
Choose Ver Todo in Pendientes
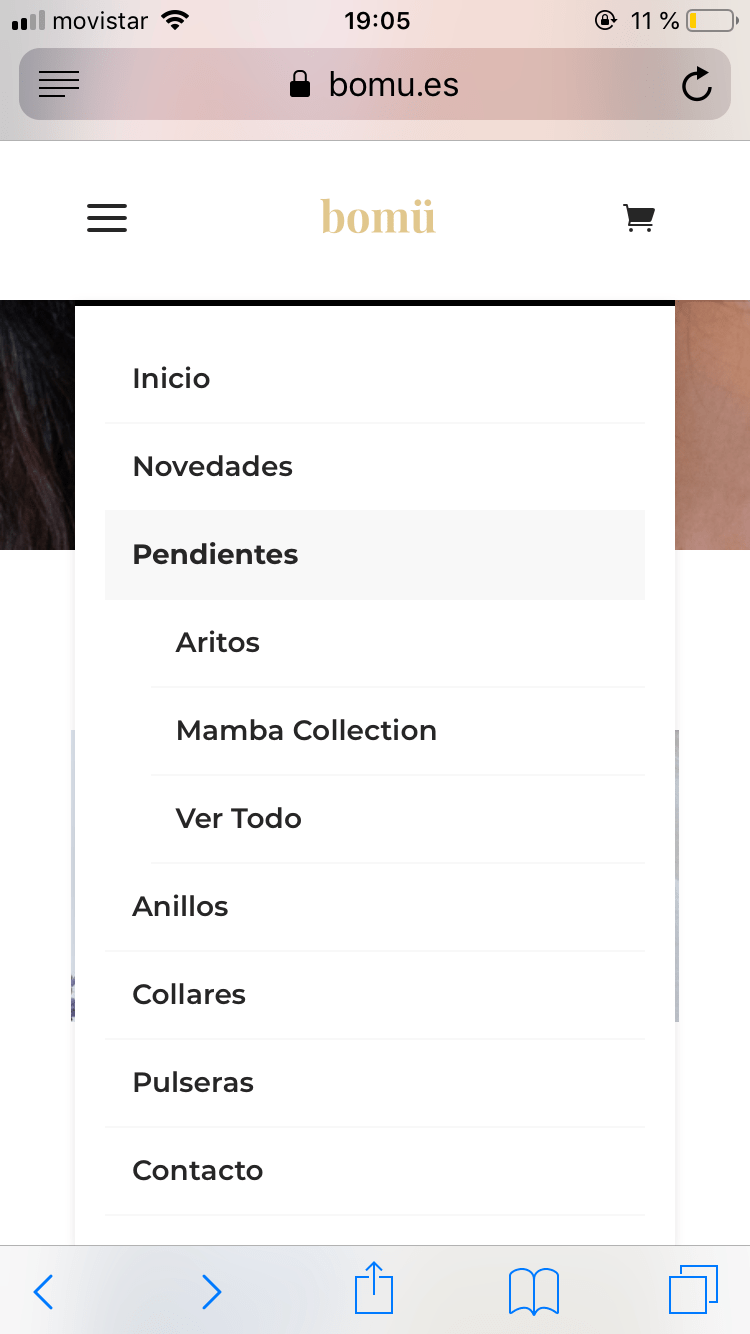(398, 819)
